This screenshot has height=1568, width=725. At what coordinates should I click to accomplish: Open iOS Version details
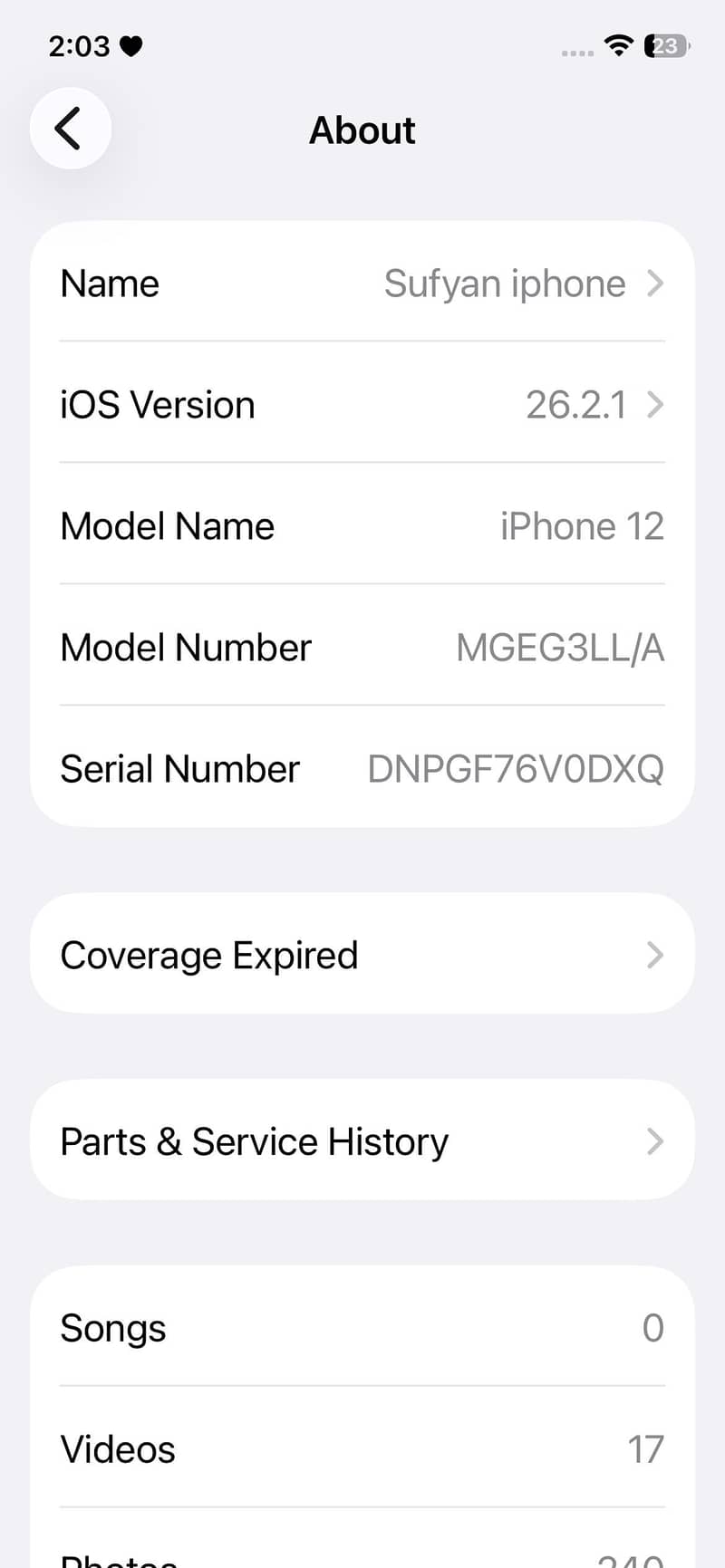(362, 404)
